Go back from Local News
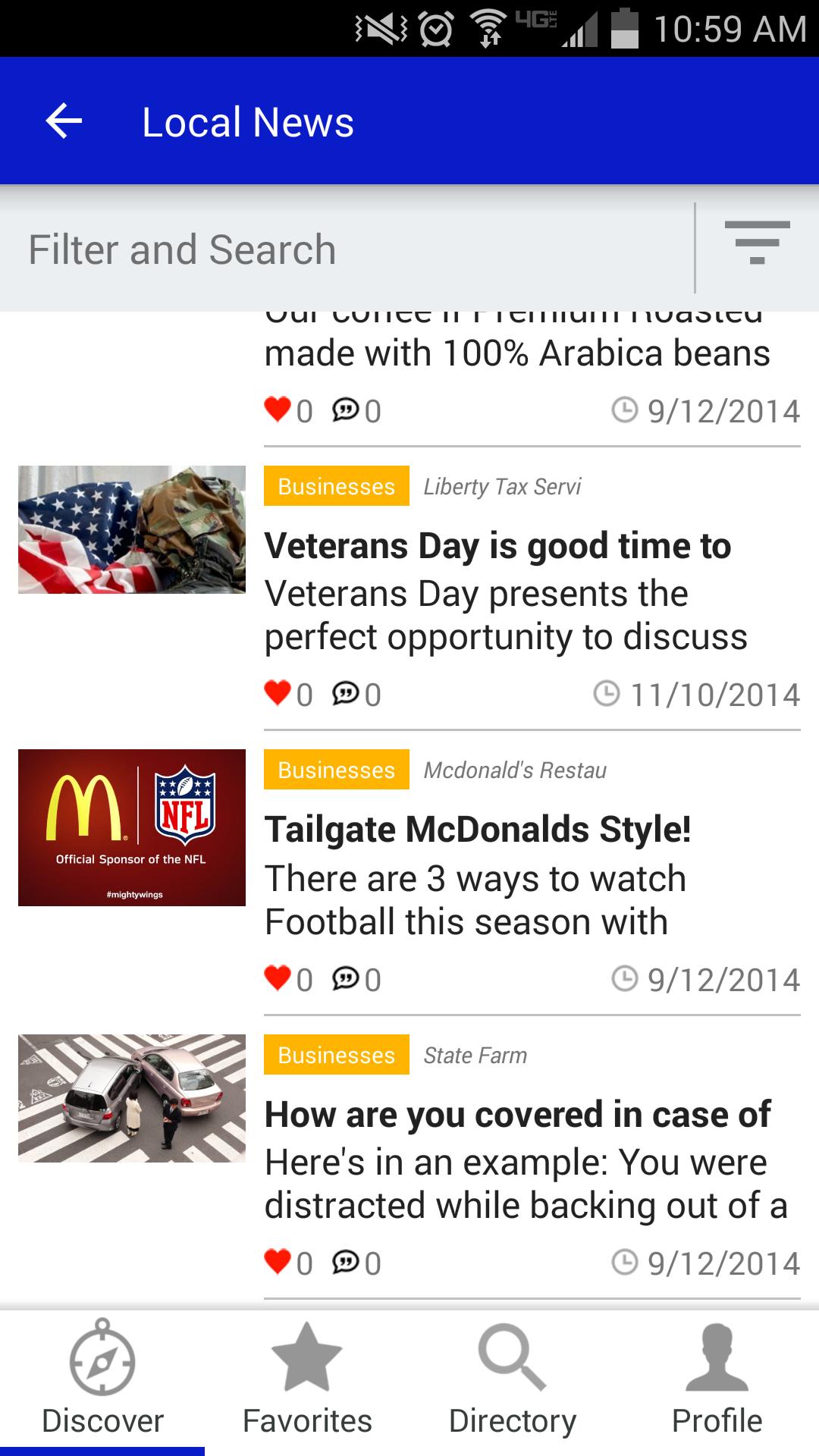 coord(64,121)
